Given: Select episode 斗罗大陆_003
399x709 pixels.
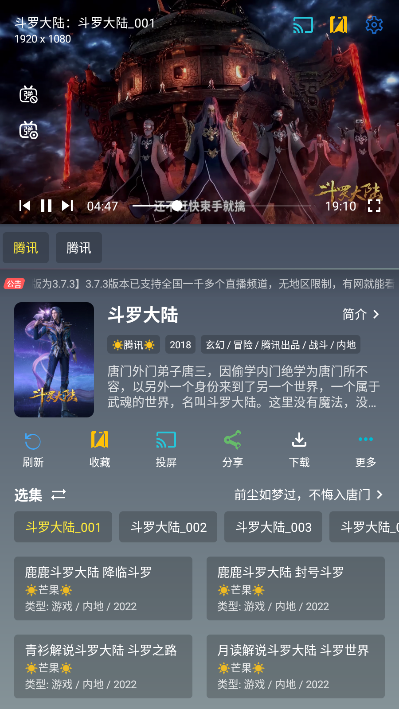Looking at the screenshot, I should click(x=273, y=527).
